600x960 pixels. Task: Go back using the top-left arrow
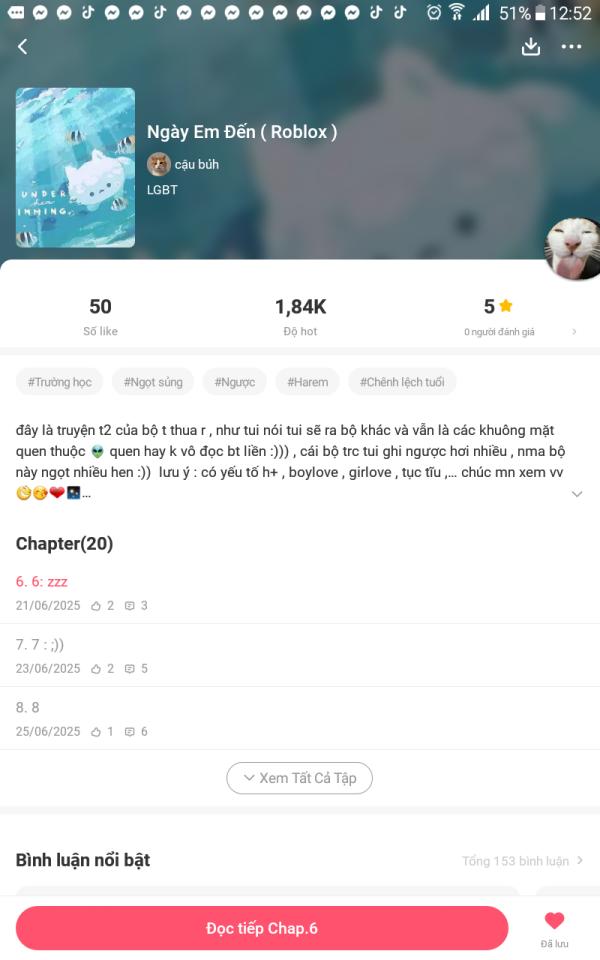[23, 47]
